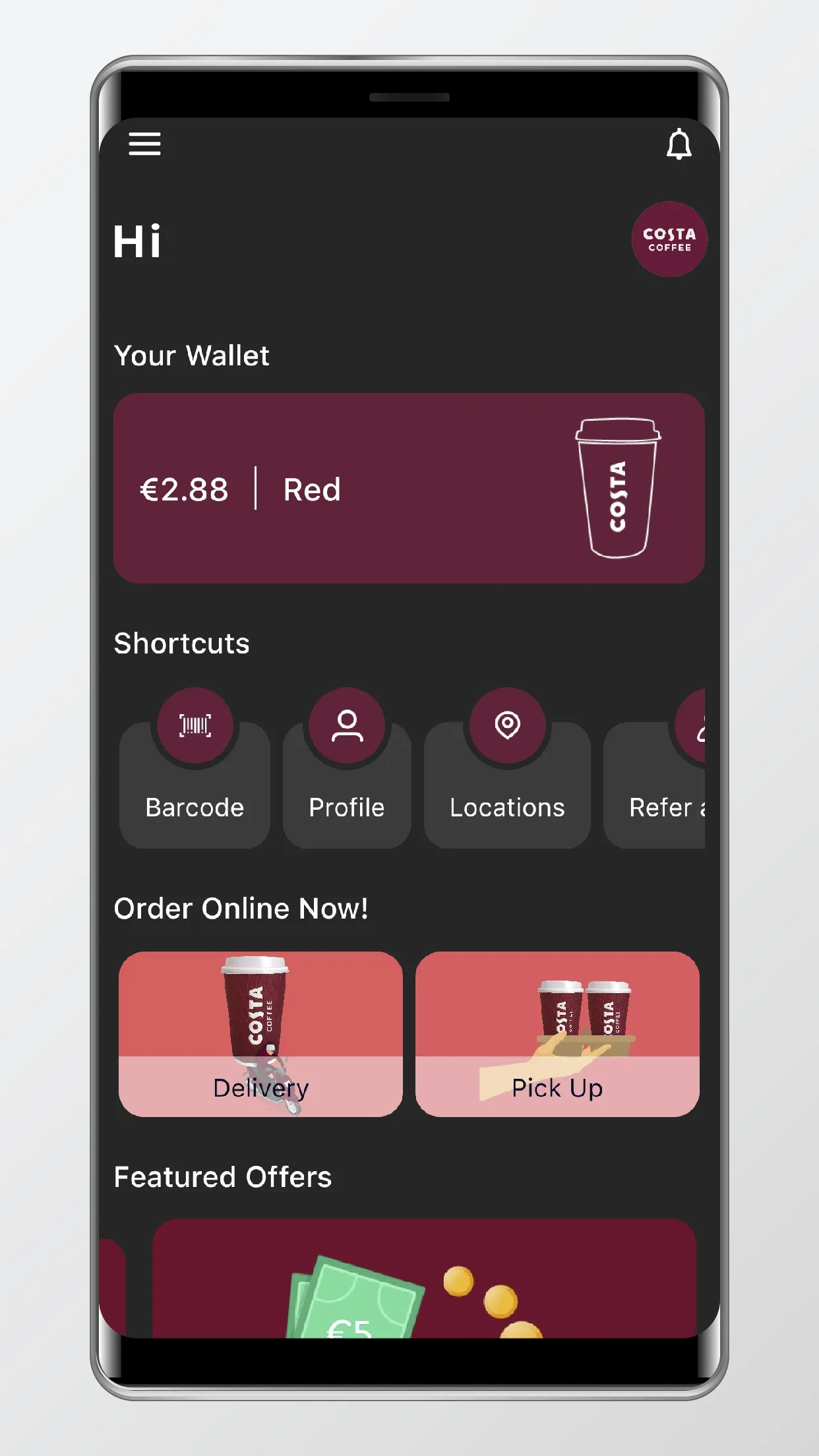Open the €5 featured offer card
The width and height of the screenshot is (819, 1456).
pos(424,1278)
